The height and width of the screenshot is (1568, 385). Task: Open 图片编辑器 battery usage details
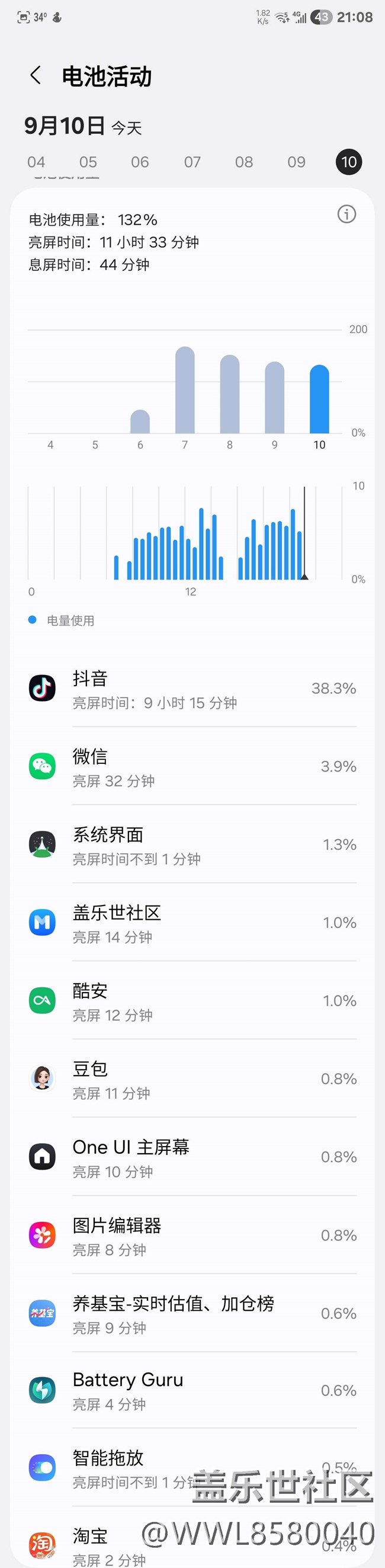point(192,1236)
